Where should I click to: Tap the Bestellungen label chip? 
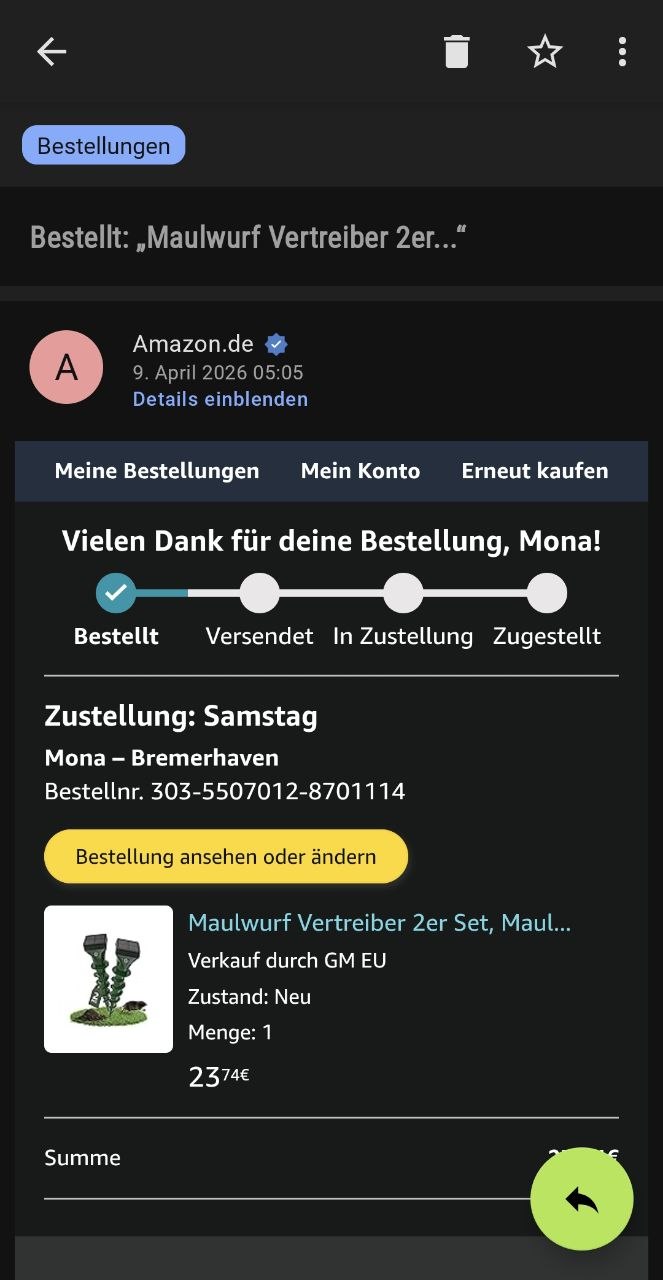pyautogui.click(x=104, y=146)
